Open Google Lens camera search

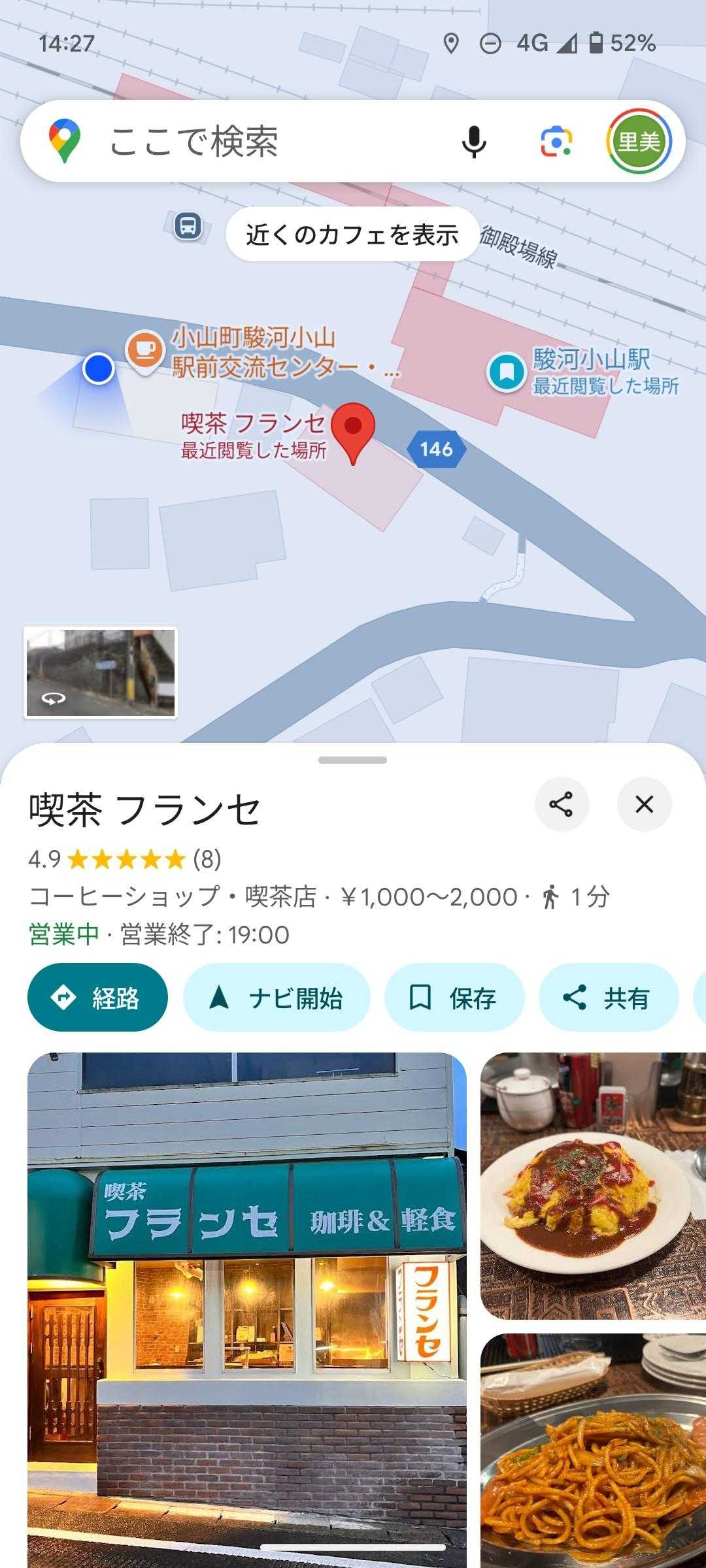(556, 141)
